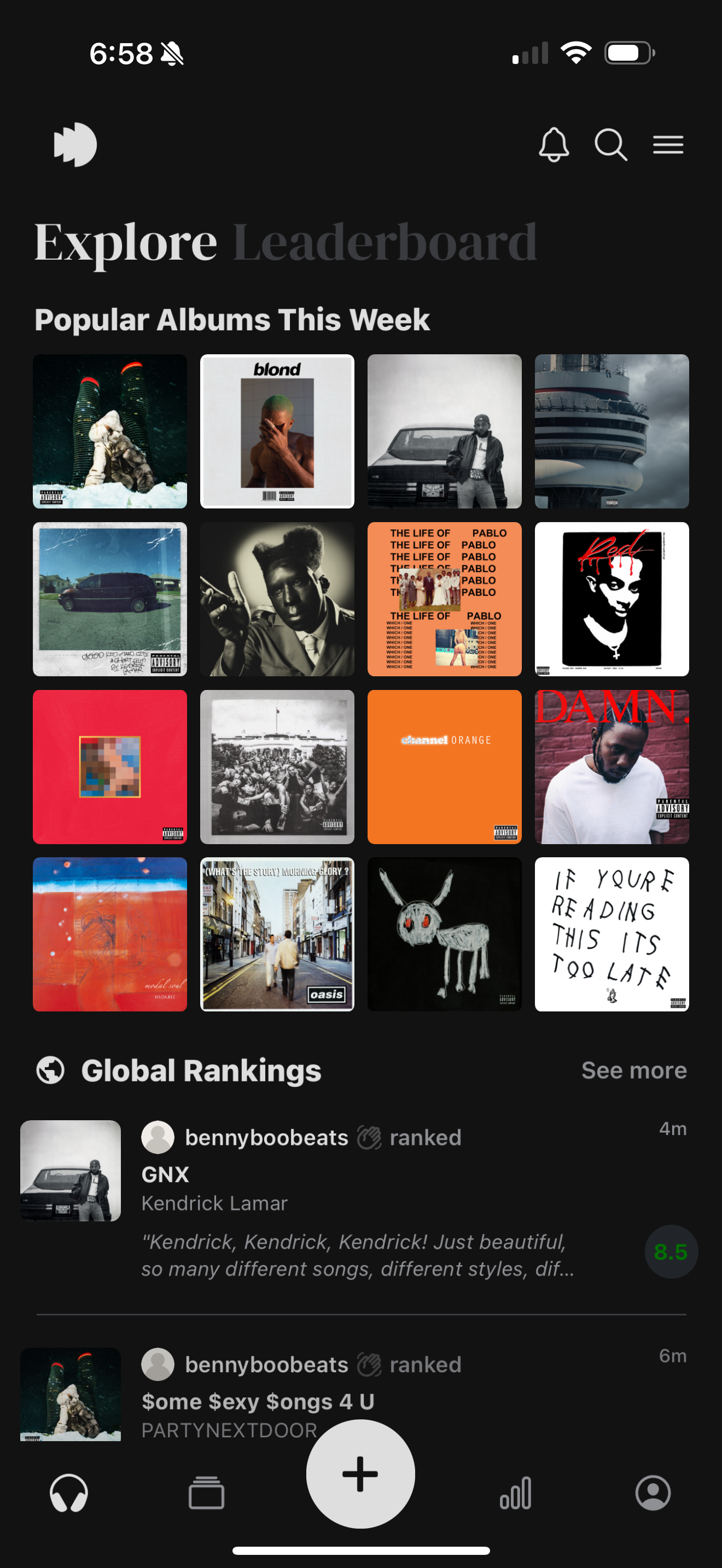722x1568 pixels.
Task: Open The Life of Pablo album
Action: pos(444,599)
